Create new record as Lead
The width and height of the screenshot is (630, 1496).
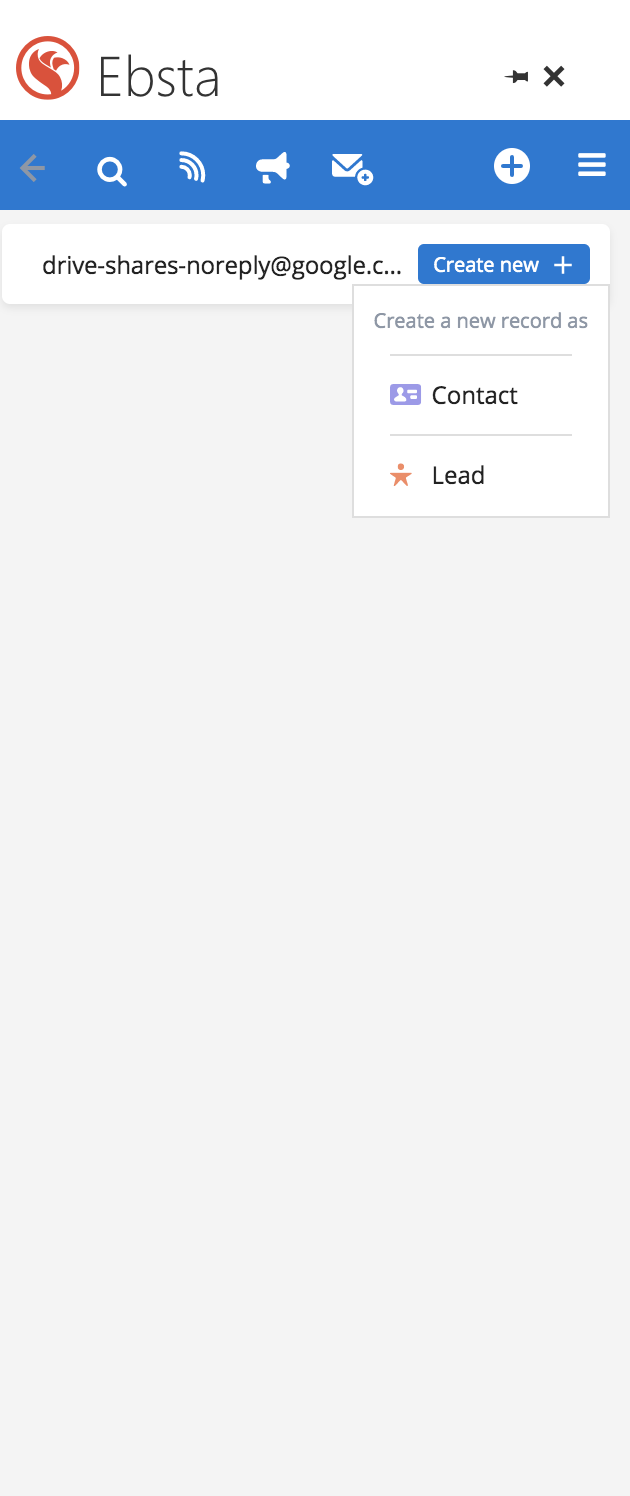(458, 475)
